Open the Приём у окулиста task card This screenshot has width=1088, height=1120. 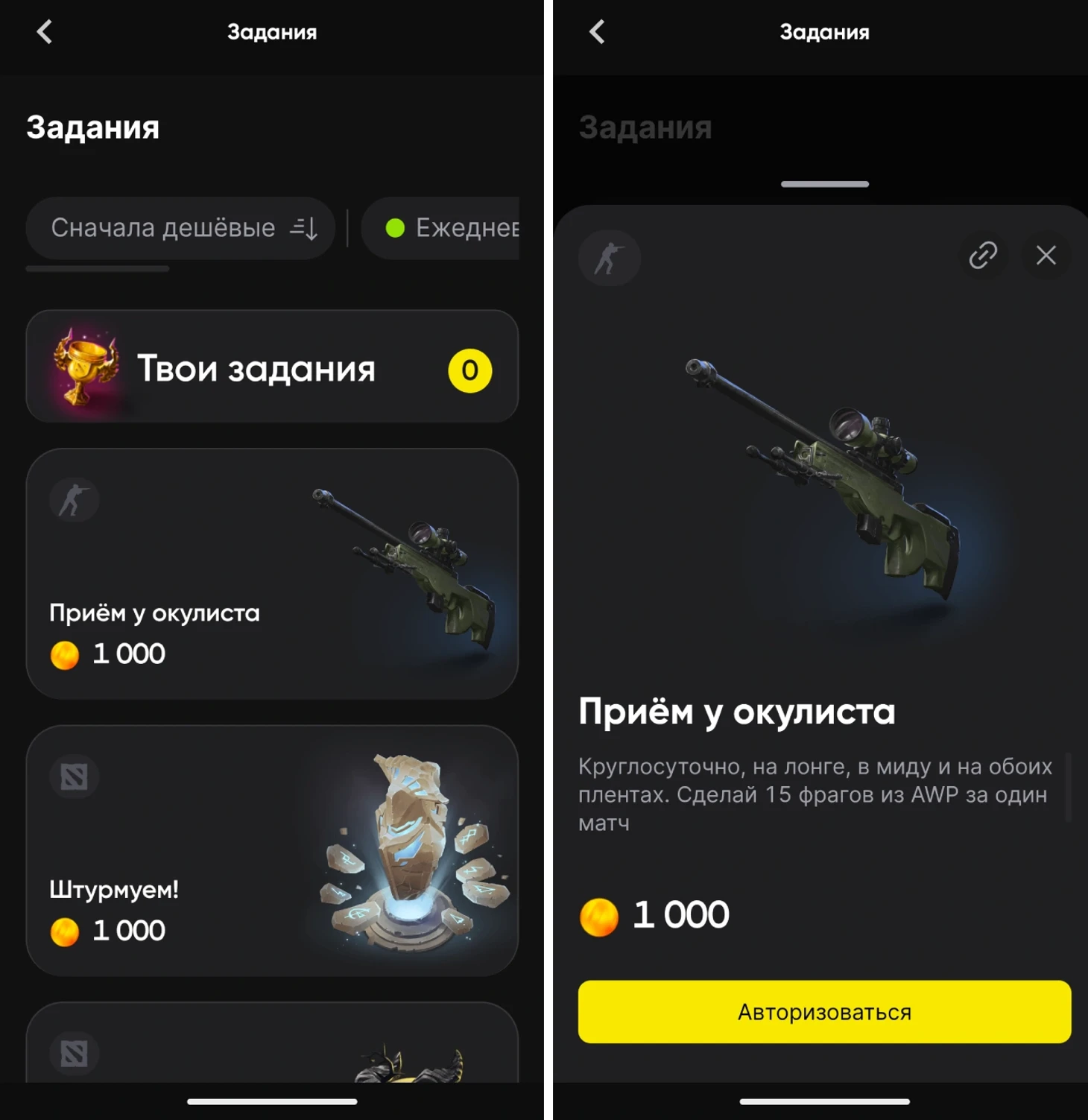(272, 574)
